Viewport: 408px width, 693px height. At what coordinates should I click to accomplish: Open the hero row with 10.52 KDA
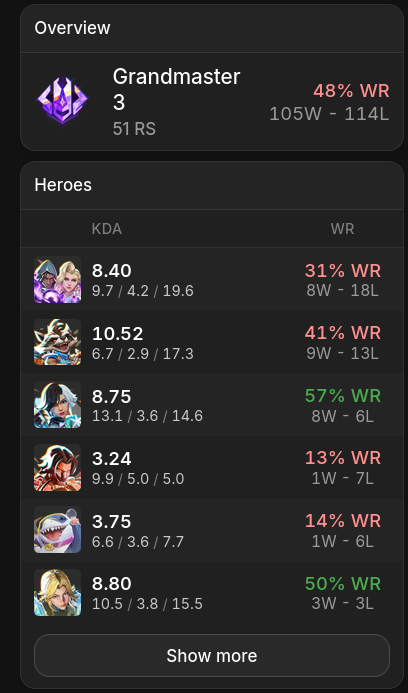coord(212,342)
